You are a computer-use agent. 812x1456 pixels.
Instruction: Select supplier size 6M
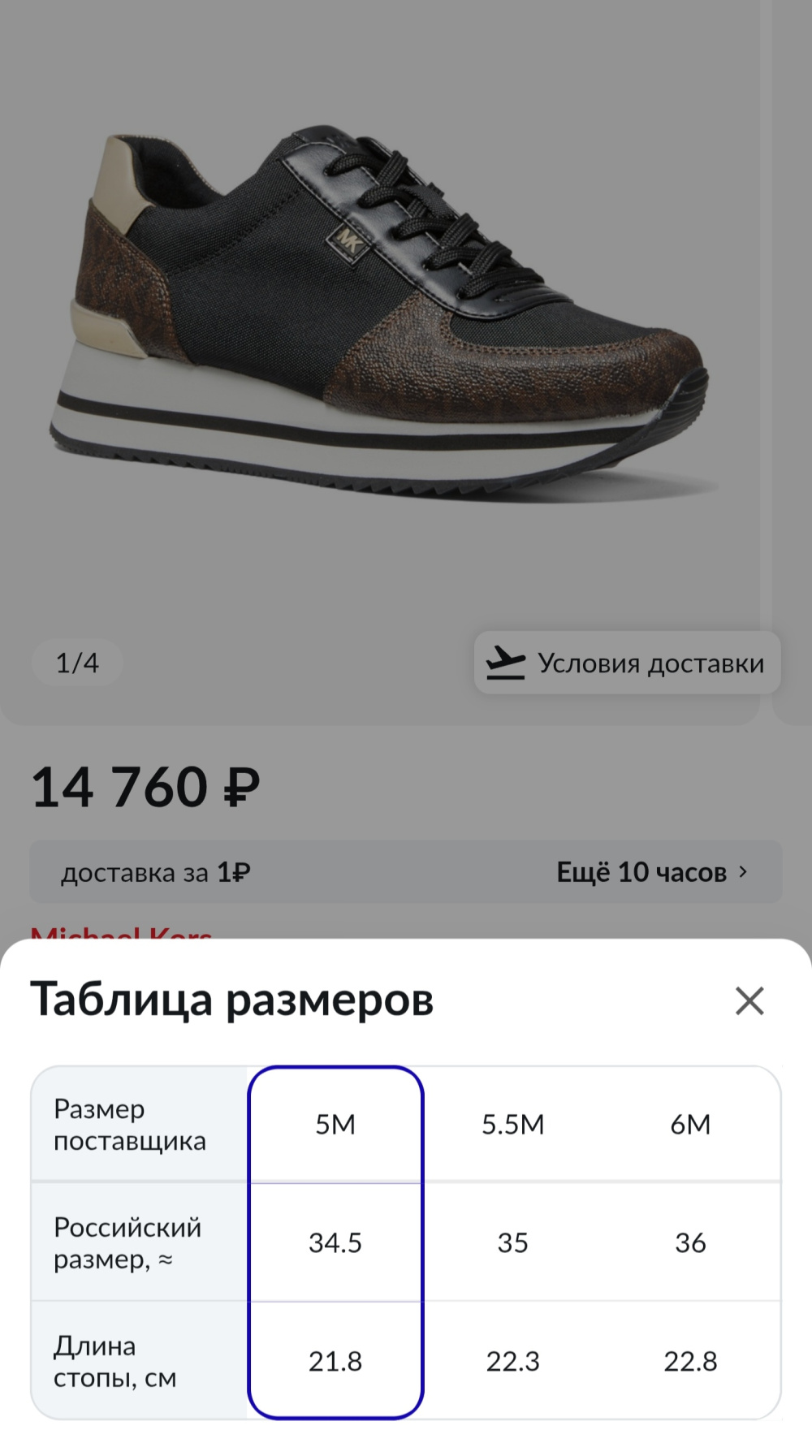pyautogui.click(x=692, y=1125)
